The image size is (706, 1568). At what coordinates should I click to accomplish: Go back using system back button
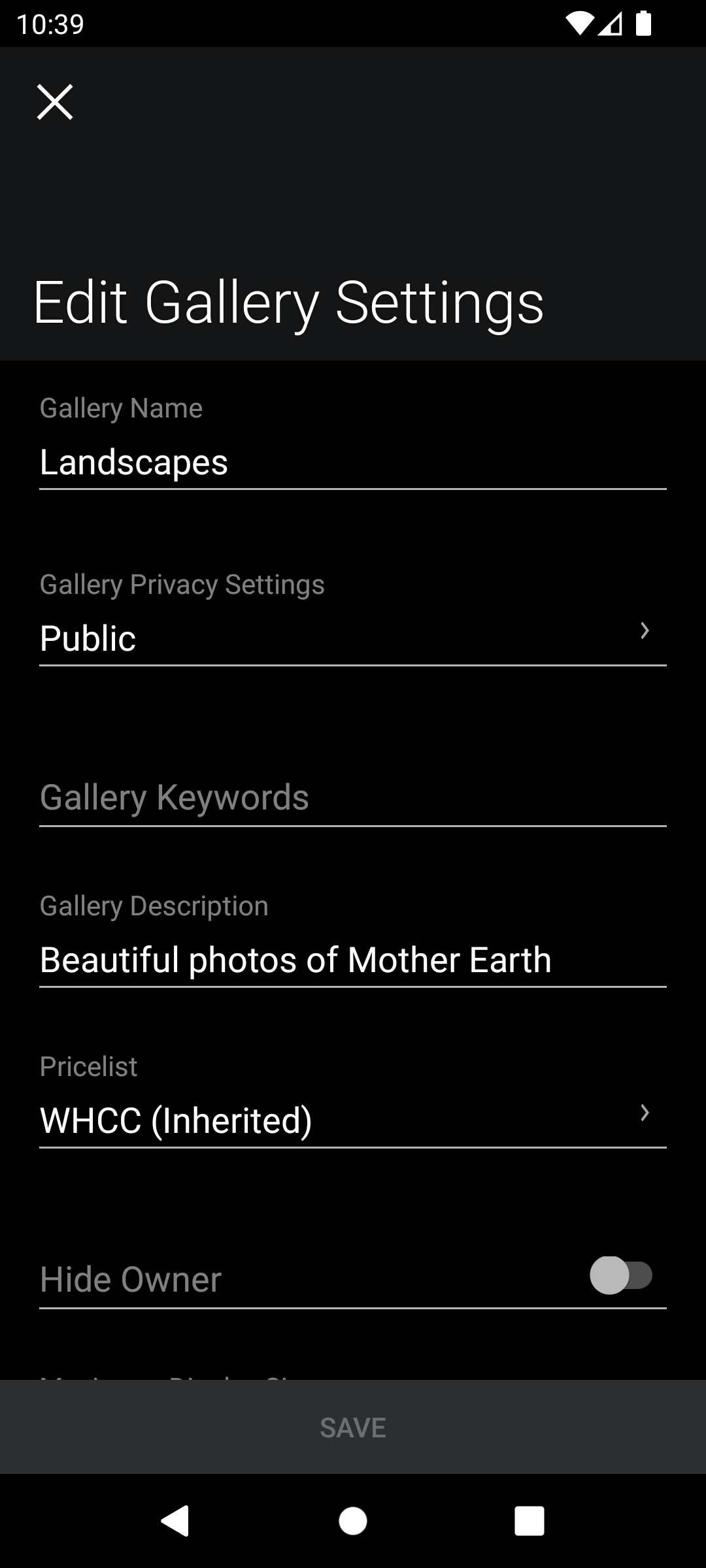pyautogui.click(x=176, y=1520)
